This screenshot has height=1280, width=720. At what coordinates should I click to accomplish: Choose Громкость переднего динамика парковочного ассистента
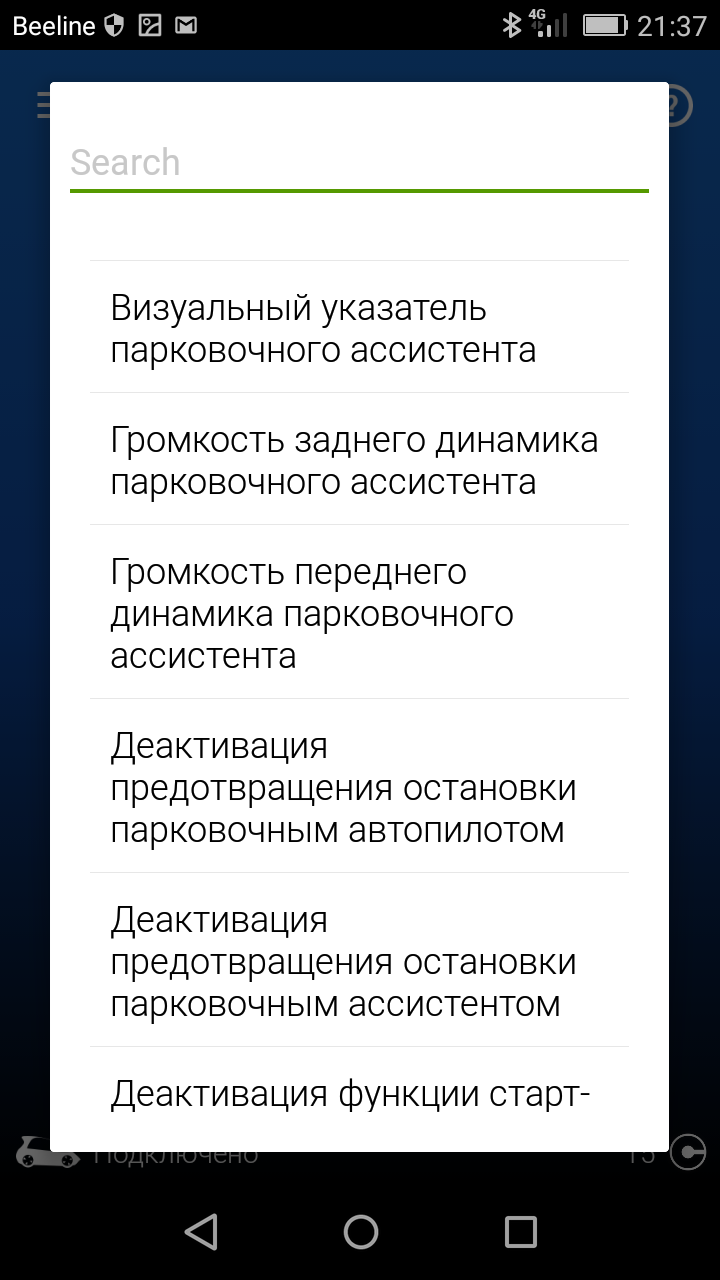[358, 613]
